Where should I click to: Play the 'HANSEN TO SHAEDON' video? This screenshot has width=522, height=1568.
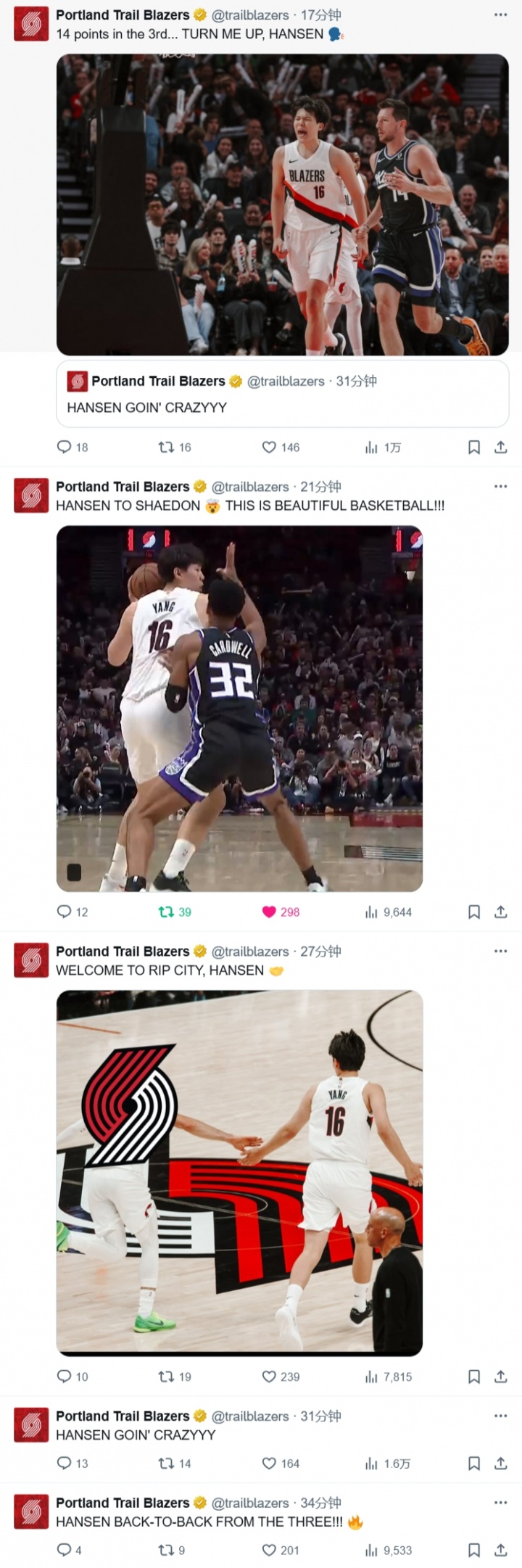(239, 709)
